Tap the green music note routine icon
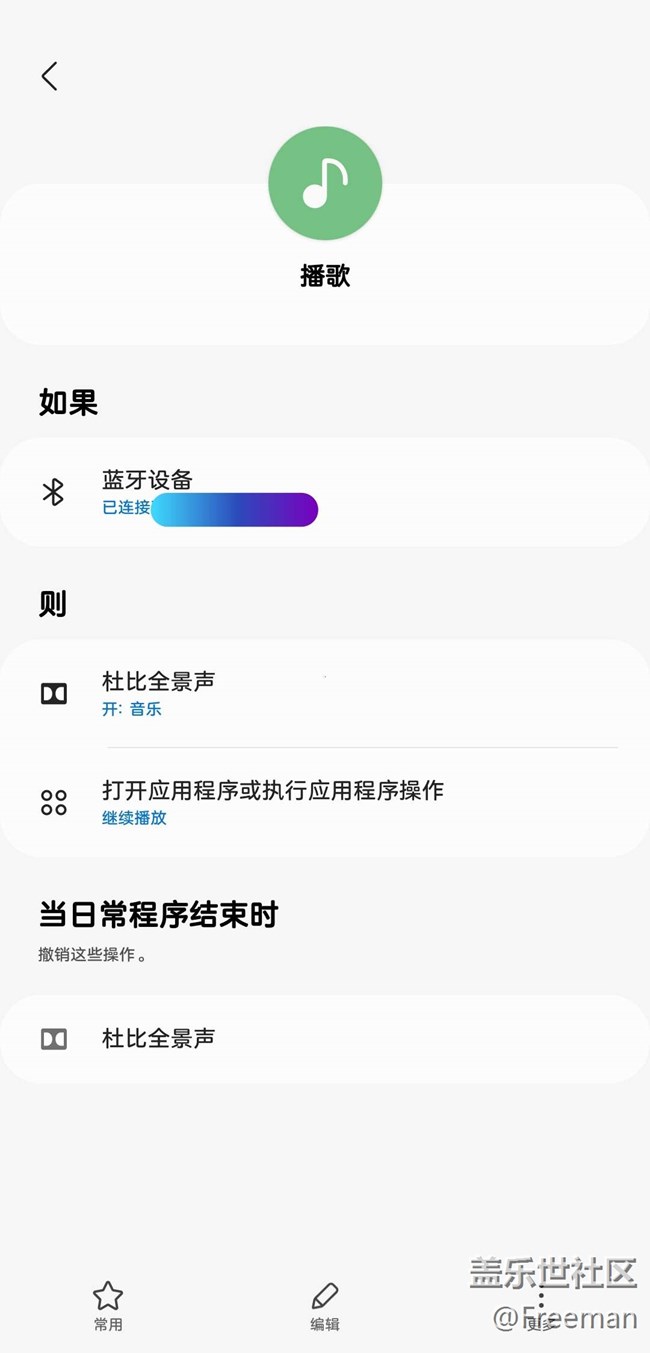 tap(325, 184)
